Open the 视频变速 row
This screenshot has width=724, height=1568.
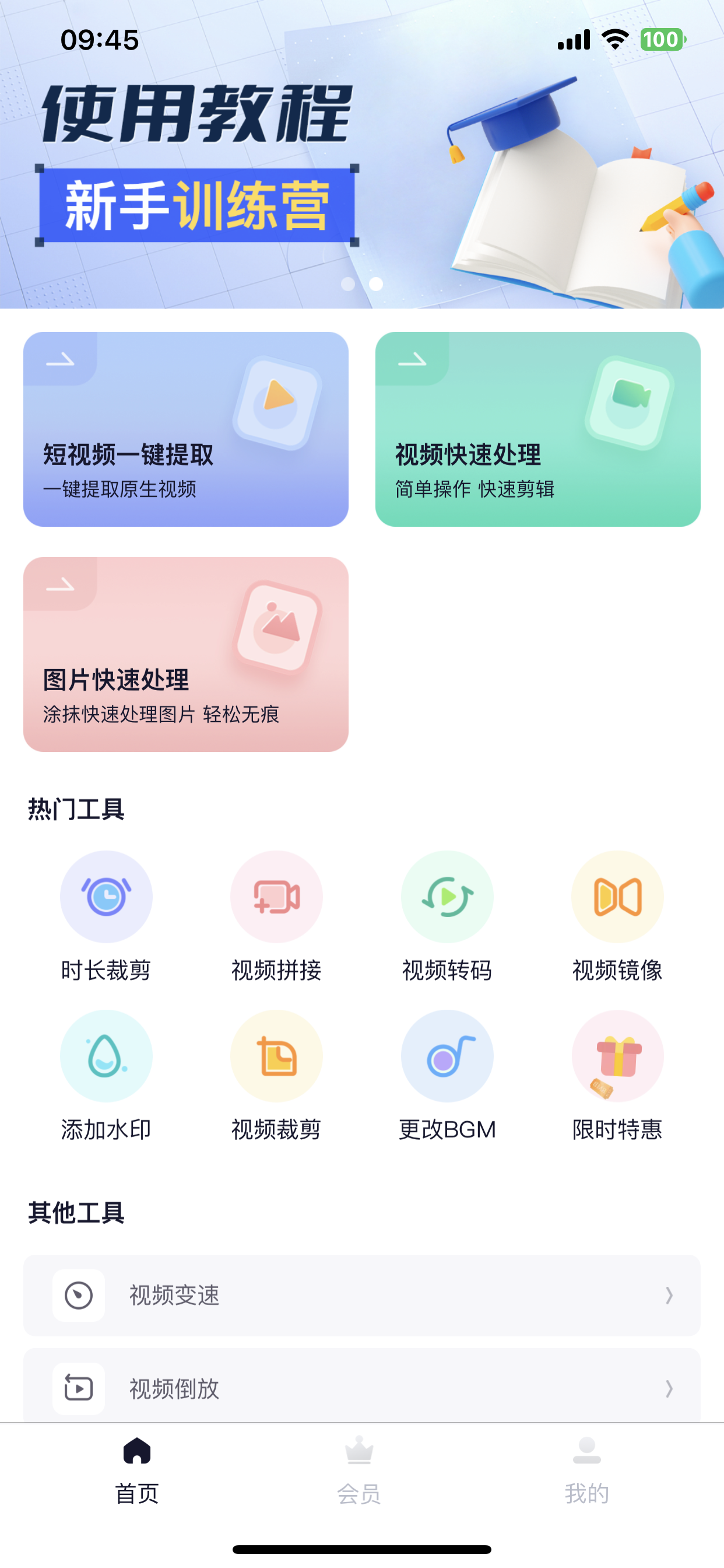[x=362, y=1296]
